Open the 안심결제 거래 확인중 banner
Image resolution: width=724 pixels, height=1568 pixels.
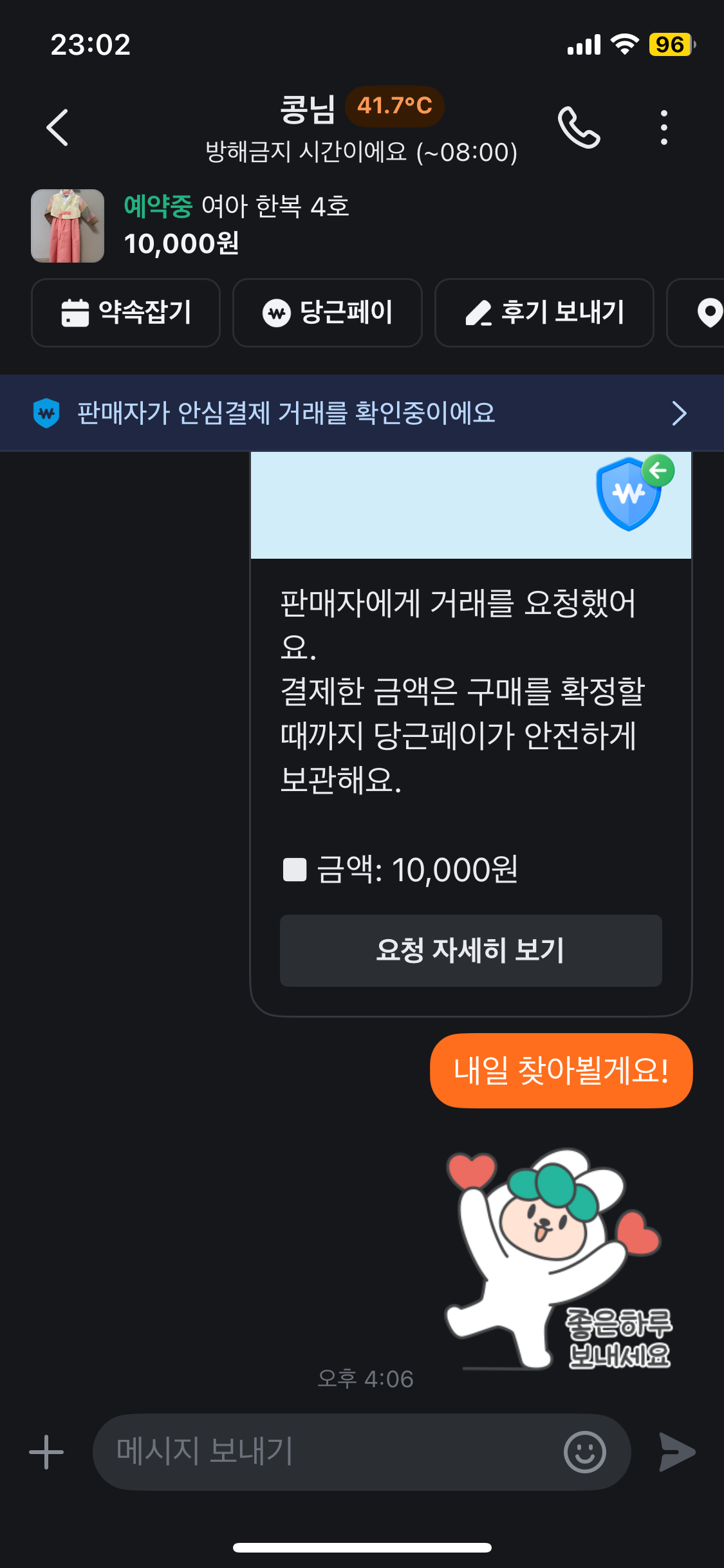point(362,413)
